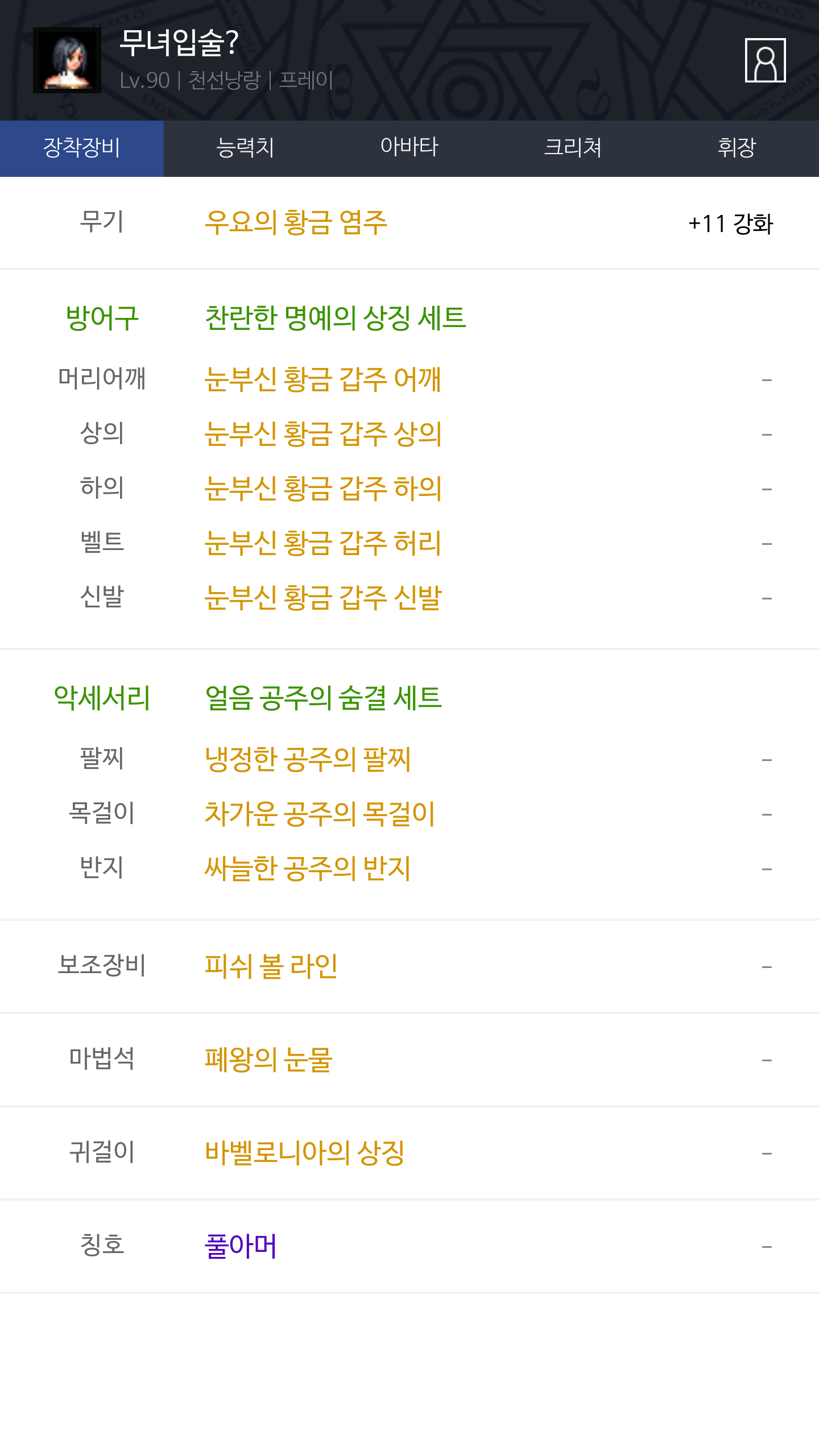Switch to the 능력치 tab
The image size is (819, 1456).
pos(246,148)
